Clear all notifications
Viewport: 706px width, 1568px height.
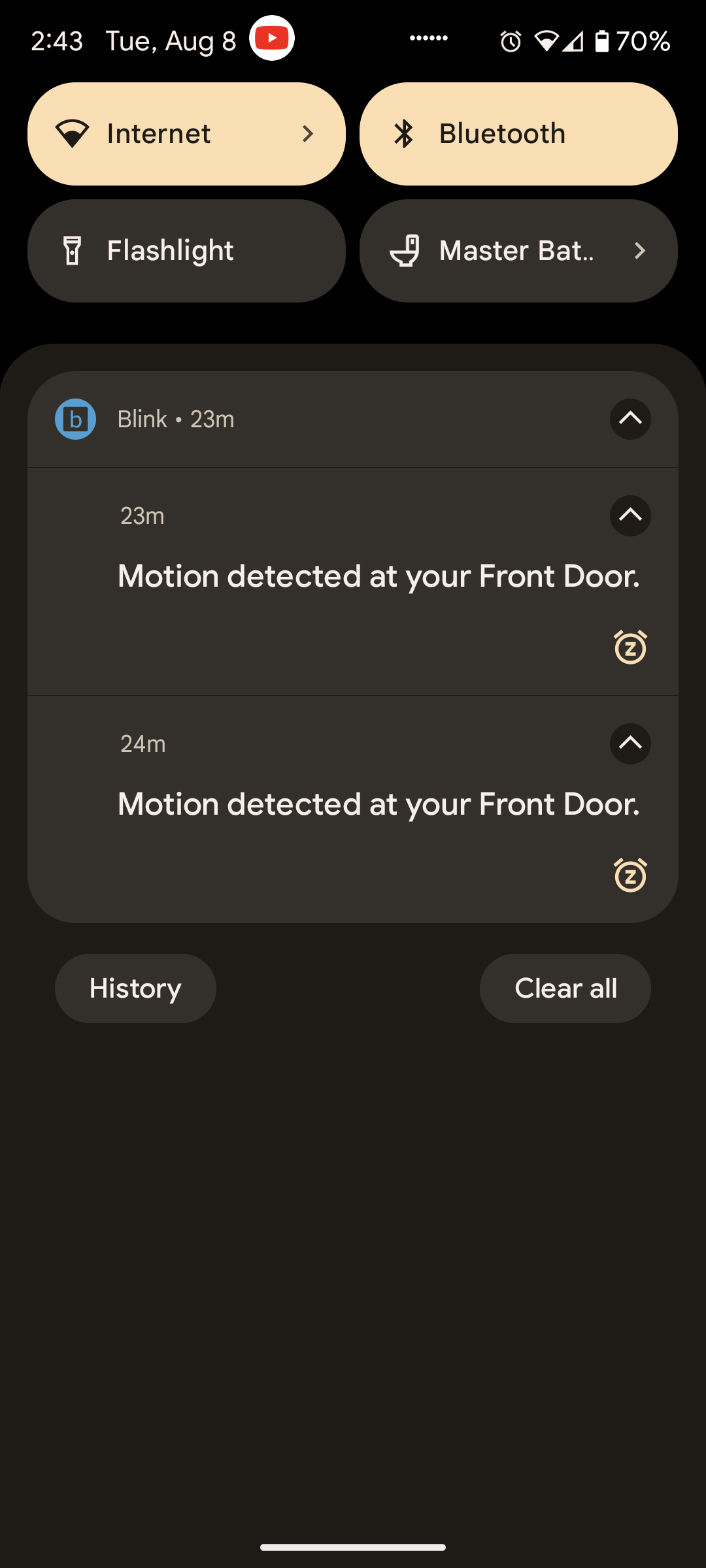565,988
